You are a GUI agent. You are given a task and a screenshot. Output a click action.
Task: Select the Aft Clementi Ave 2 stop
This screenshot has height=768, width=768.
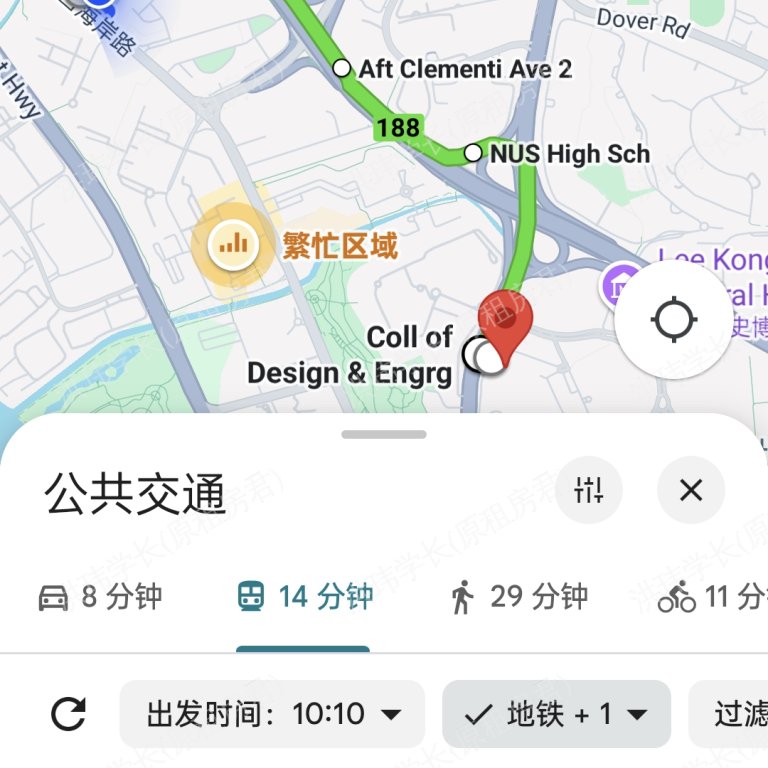(342, 68)
